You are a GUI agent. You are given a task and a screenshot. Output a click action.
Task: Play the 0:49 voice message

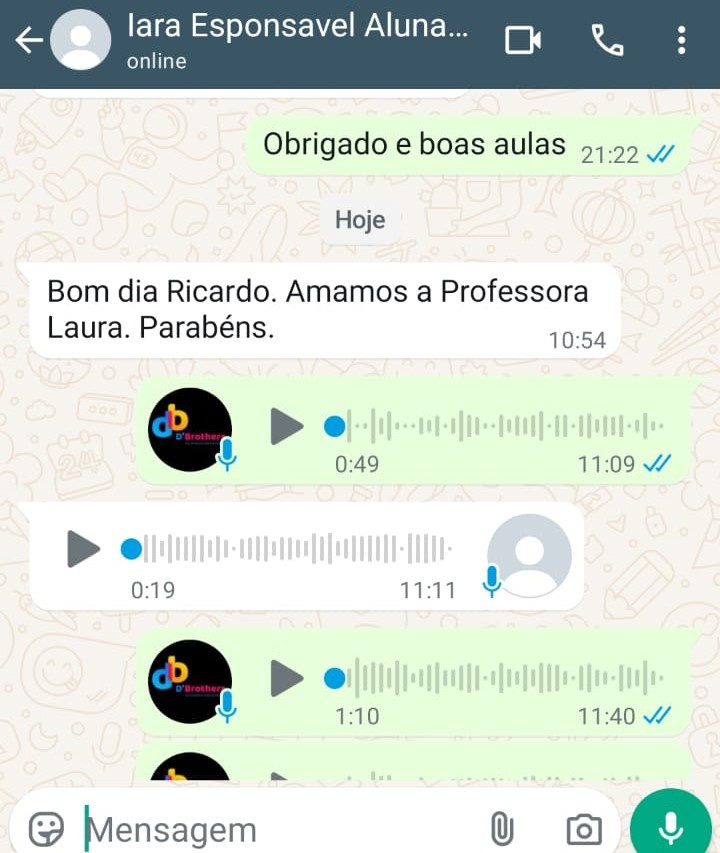click(x=287, y=427)
